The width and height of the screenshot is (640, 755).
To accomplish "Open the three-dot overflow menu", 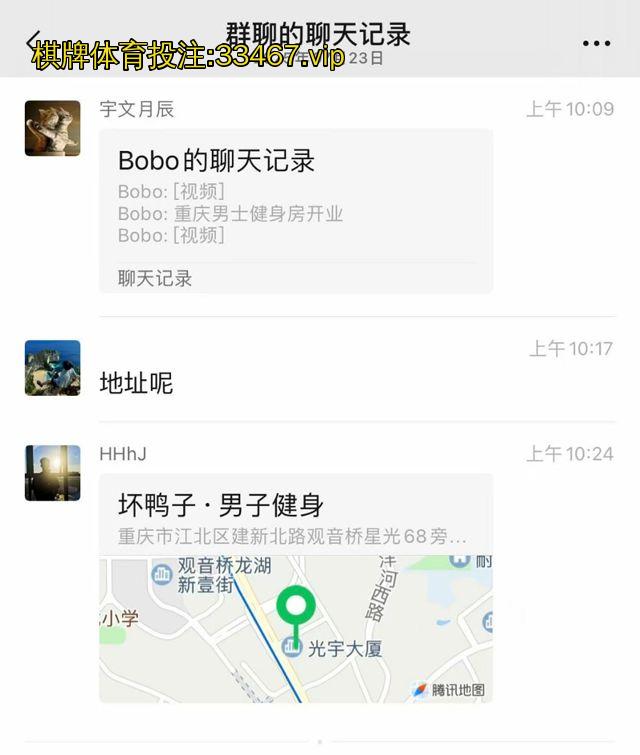I will point(596,43).
